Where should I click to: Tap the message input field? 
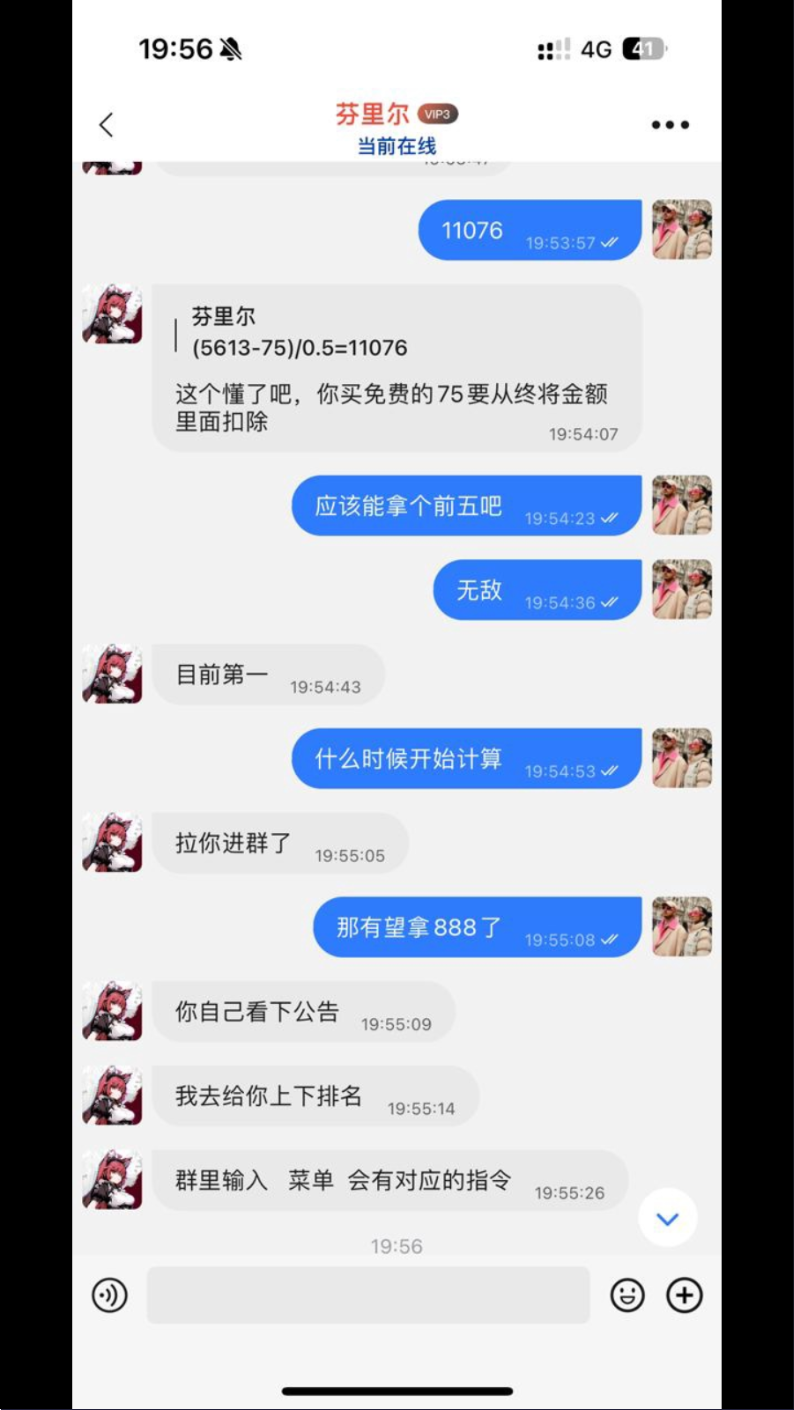(x=368, y=1295)
